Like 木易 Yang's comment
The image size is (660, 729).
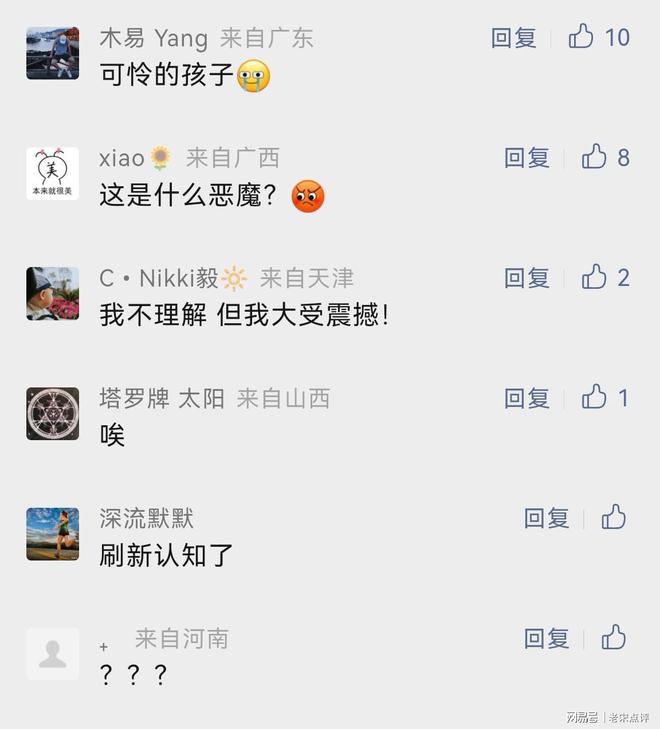coord(581,37)
